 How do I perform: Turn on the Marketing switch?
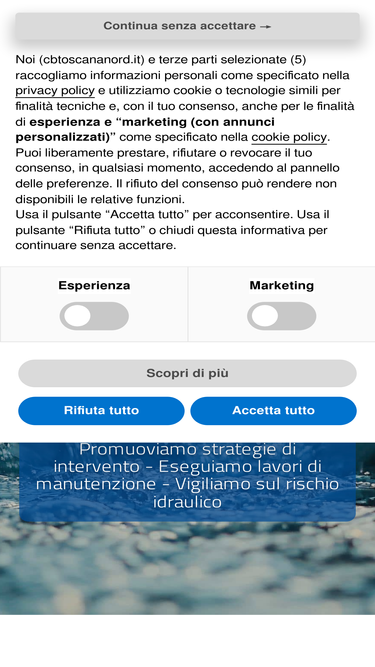(281, 316)
